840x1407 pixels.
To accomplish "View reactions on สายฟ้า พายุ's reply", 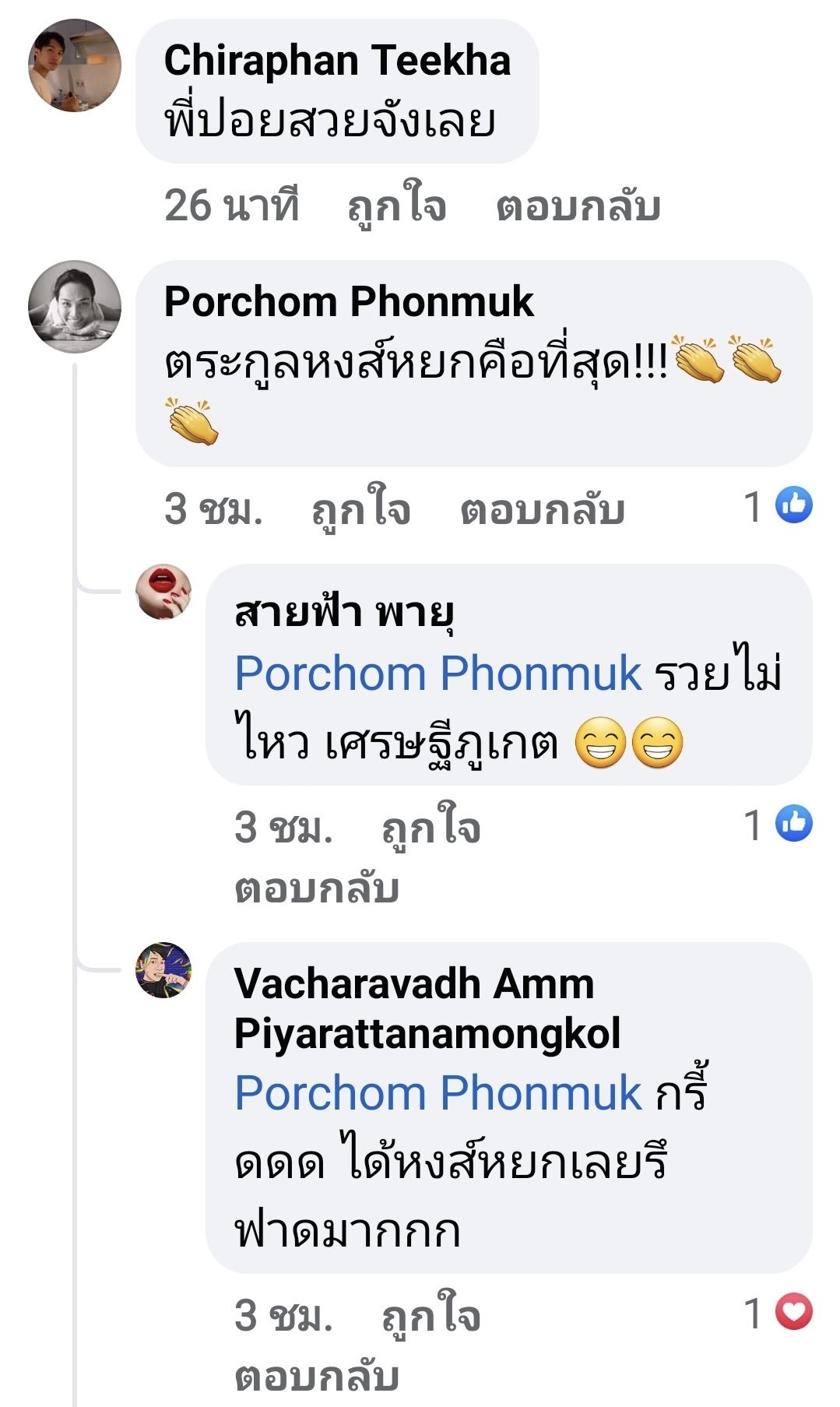I will pos(778,825).
